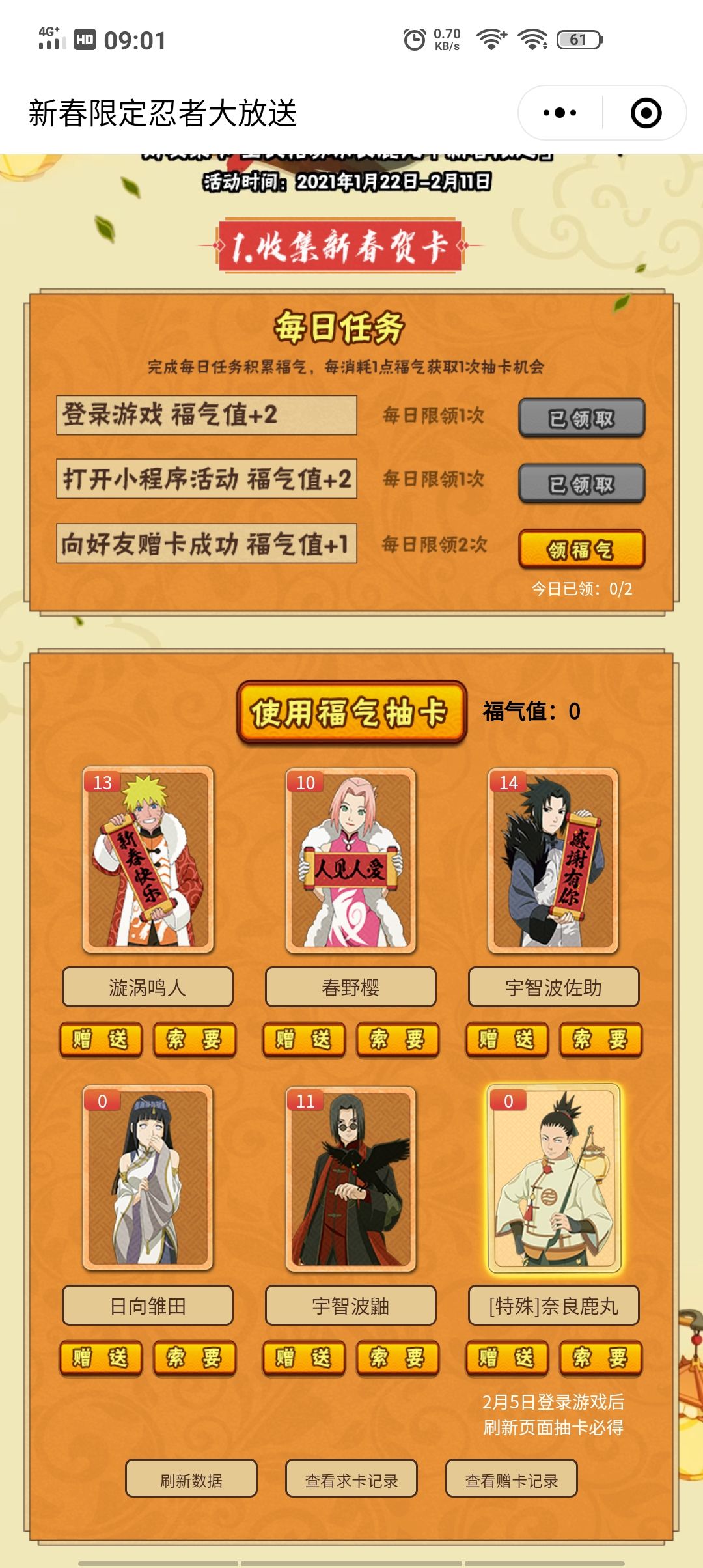Request a 宇智波佐助 card via 索要
This screenshot has height=1568, width=703.
[x=600, y=1040]
